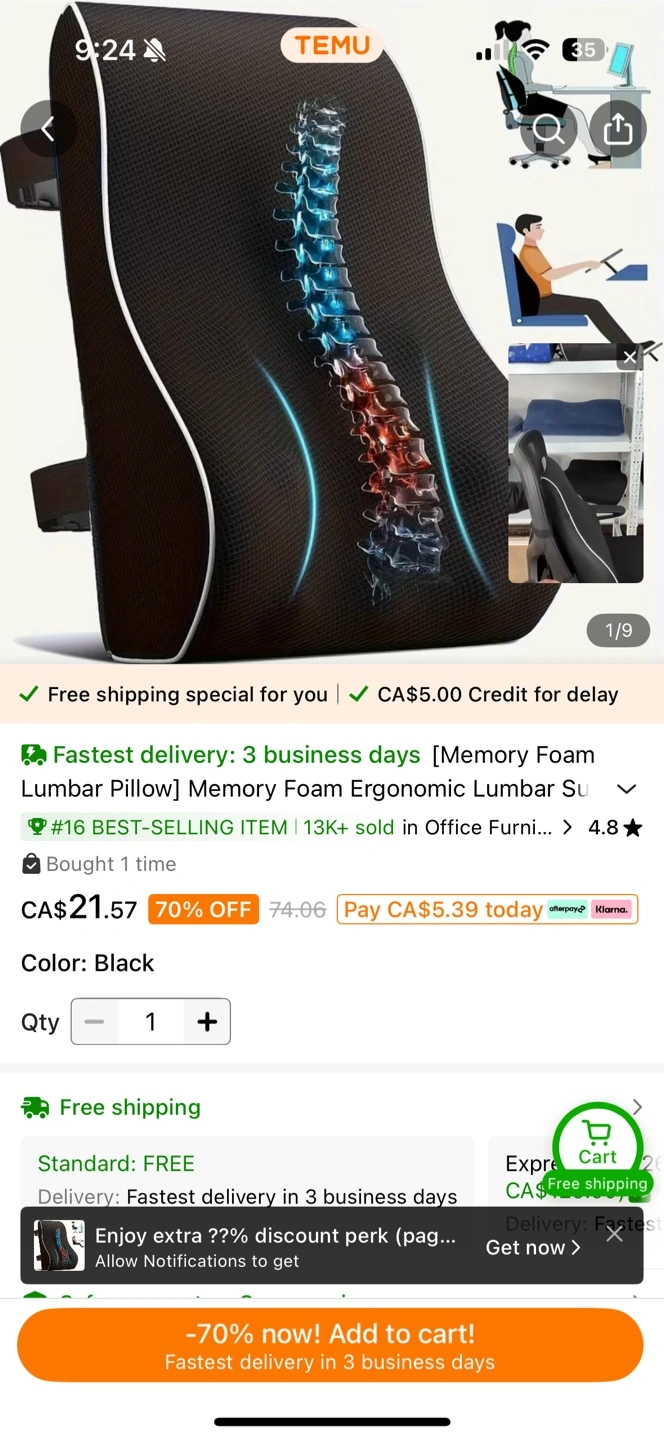The width and height of the screenshot is (664, 1440).
Task: Open the search magnifier icon
Action: tap(548, 128)
